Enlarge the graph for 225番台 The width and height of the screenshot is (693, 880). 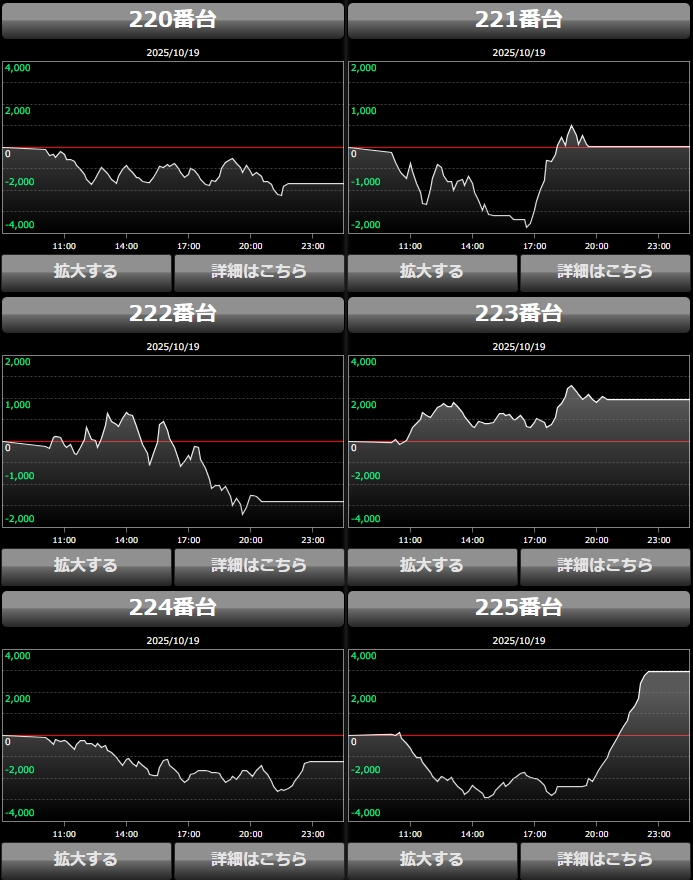pos(432,859)
